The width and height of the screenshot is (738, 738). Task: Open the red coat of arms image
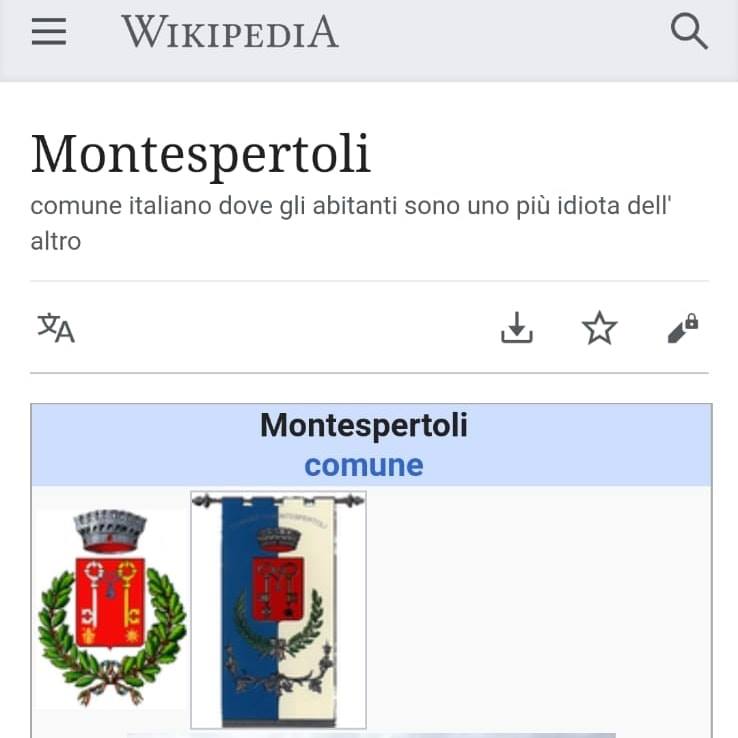111,604
